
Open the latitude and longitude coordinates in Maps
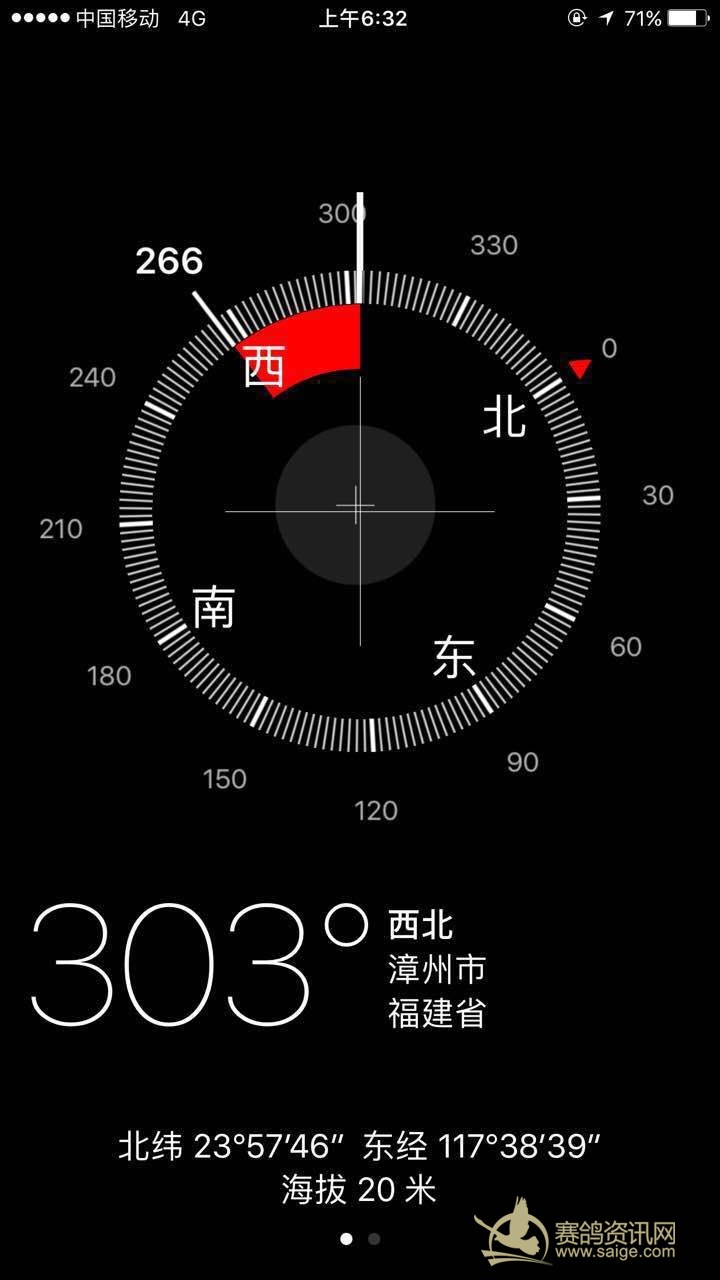point(360,1146)
